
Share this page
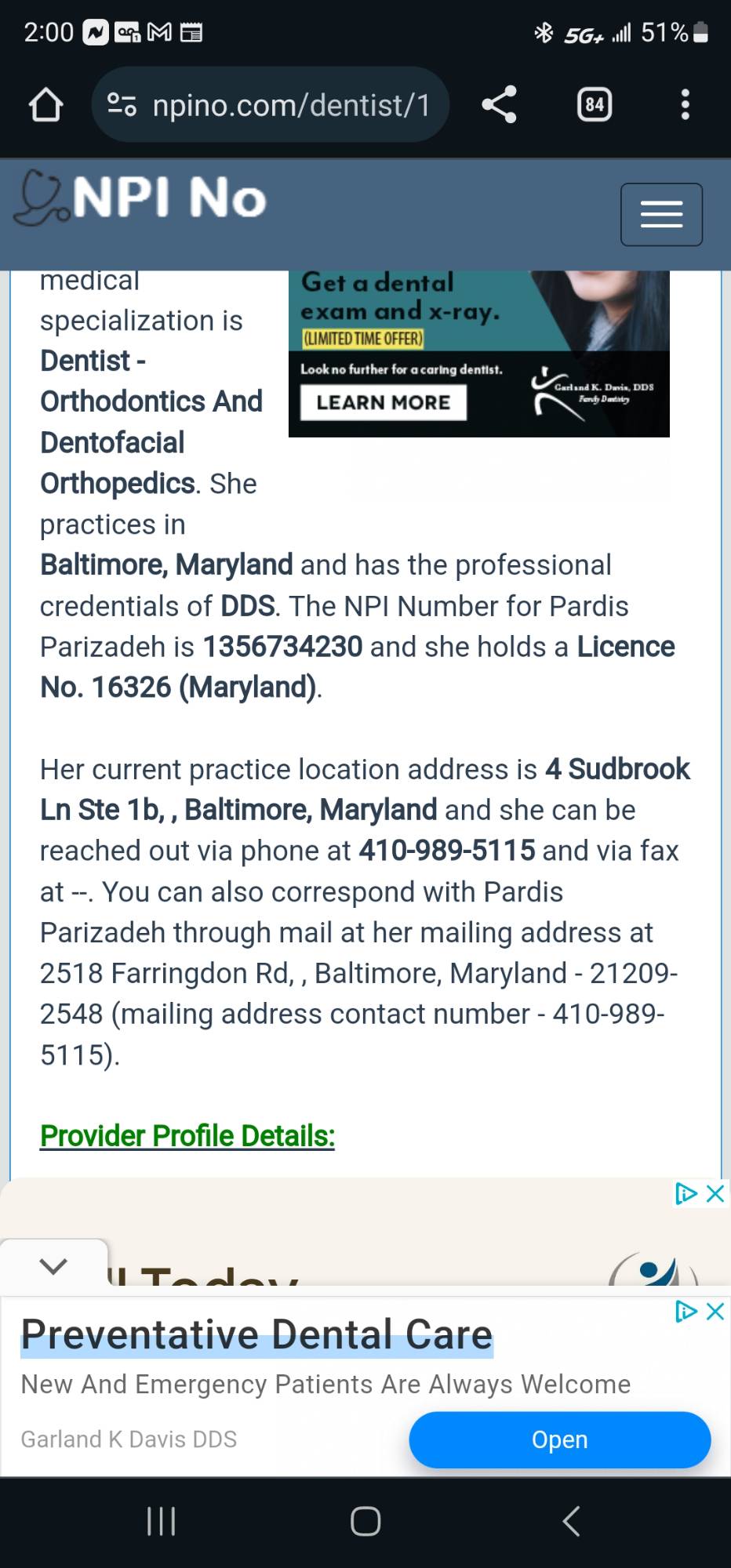tap(499, 104)
